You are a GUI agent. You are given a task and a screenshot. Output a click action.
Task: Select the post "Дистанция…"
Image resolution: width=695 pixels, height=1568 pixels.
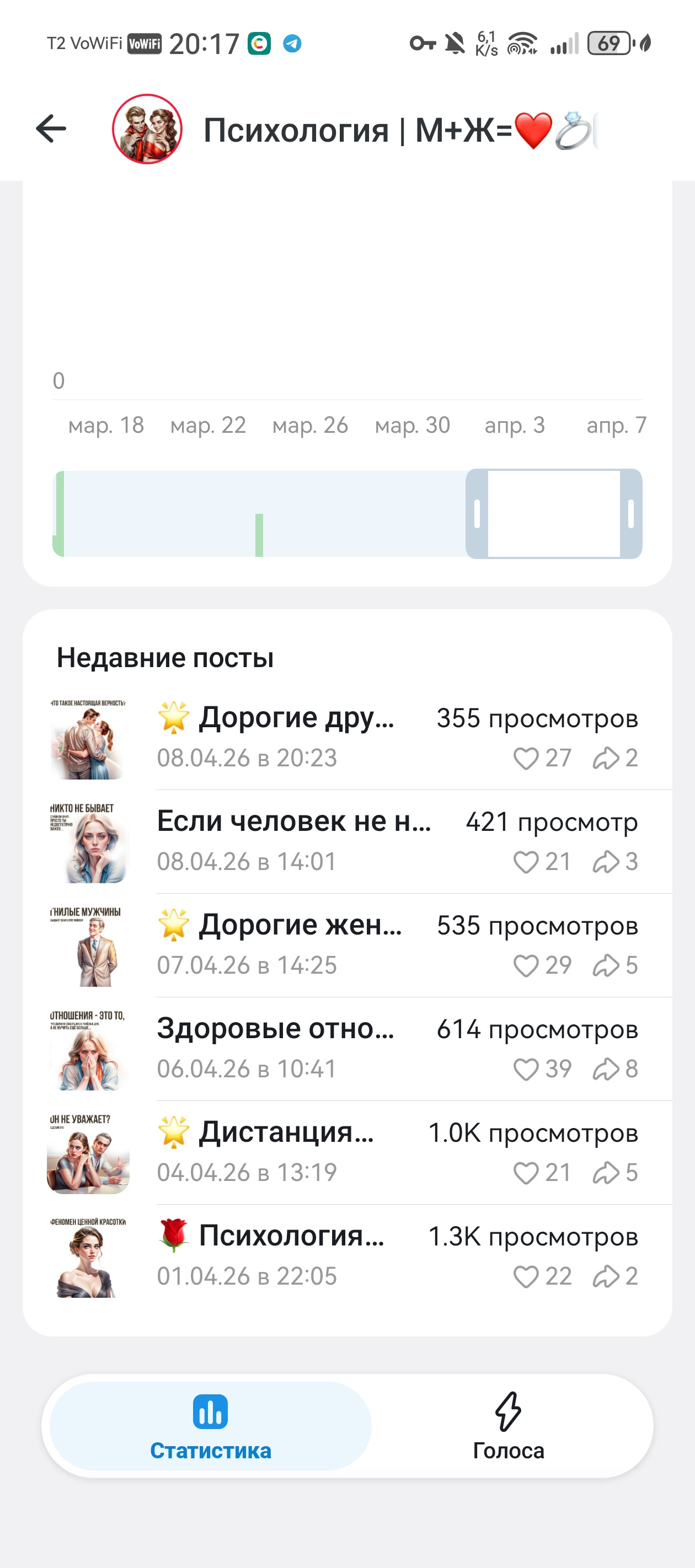point(347,1152)
